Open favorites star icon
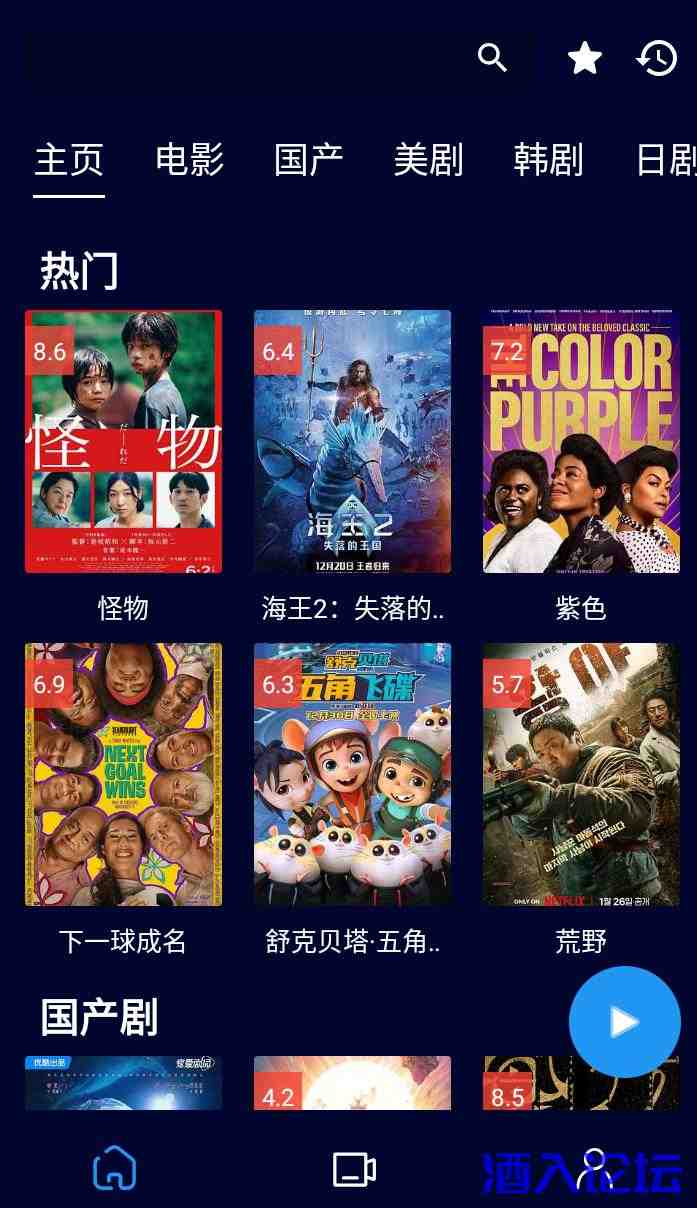The width and height of the screenshot is (697, 1208). tap(585, 58)
